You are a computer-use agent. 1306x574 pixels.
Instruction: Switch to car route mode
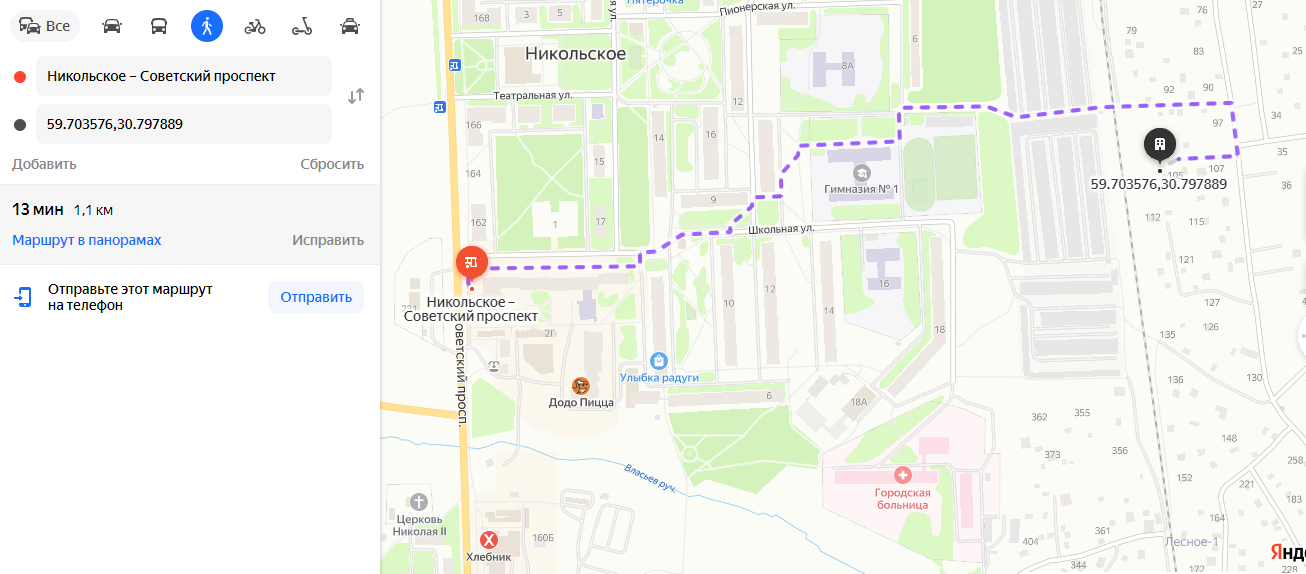[112, 26]
